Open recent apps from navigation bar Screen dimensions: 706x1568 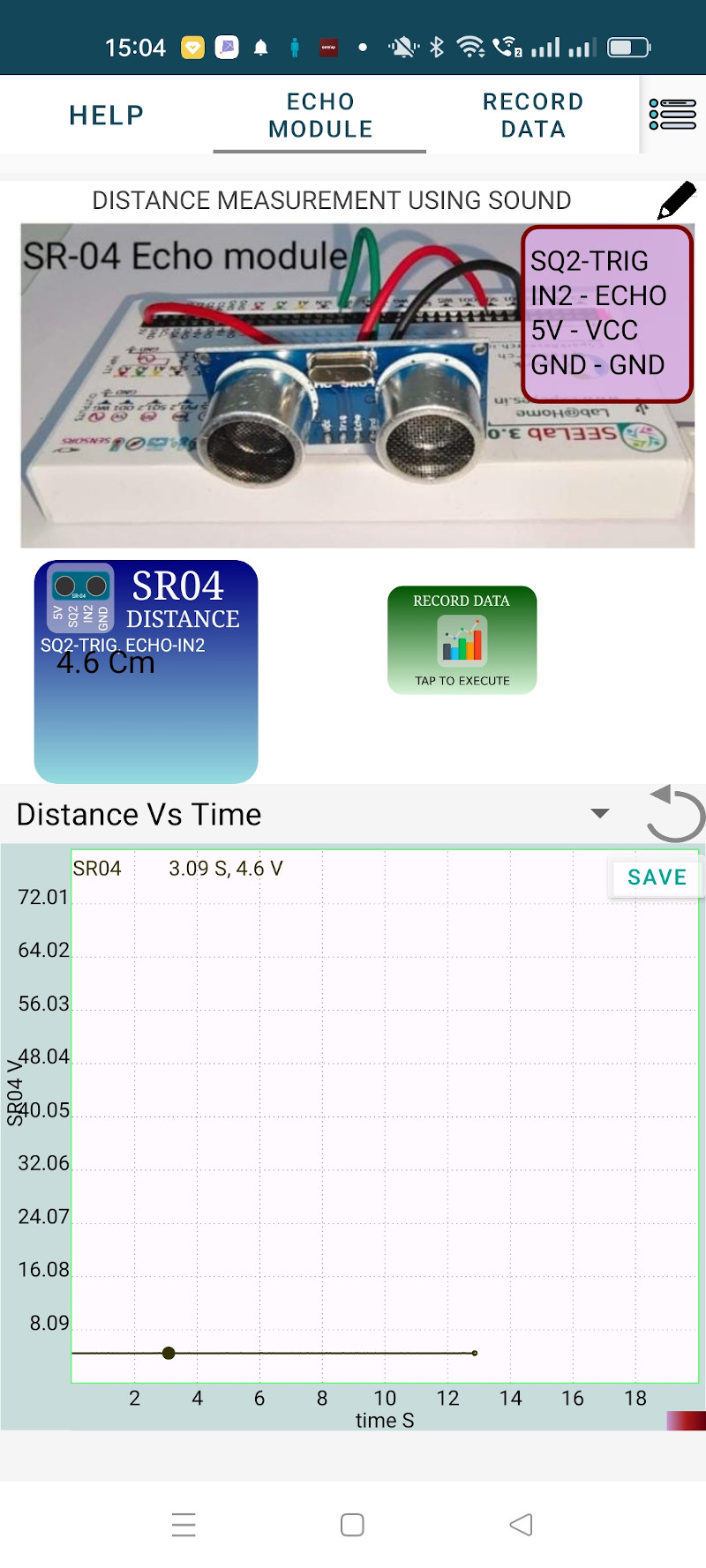[x=184, y=1525]
